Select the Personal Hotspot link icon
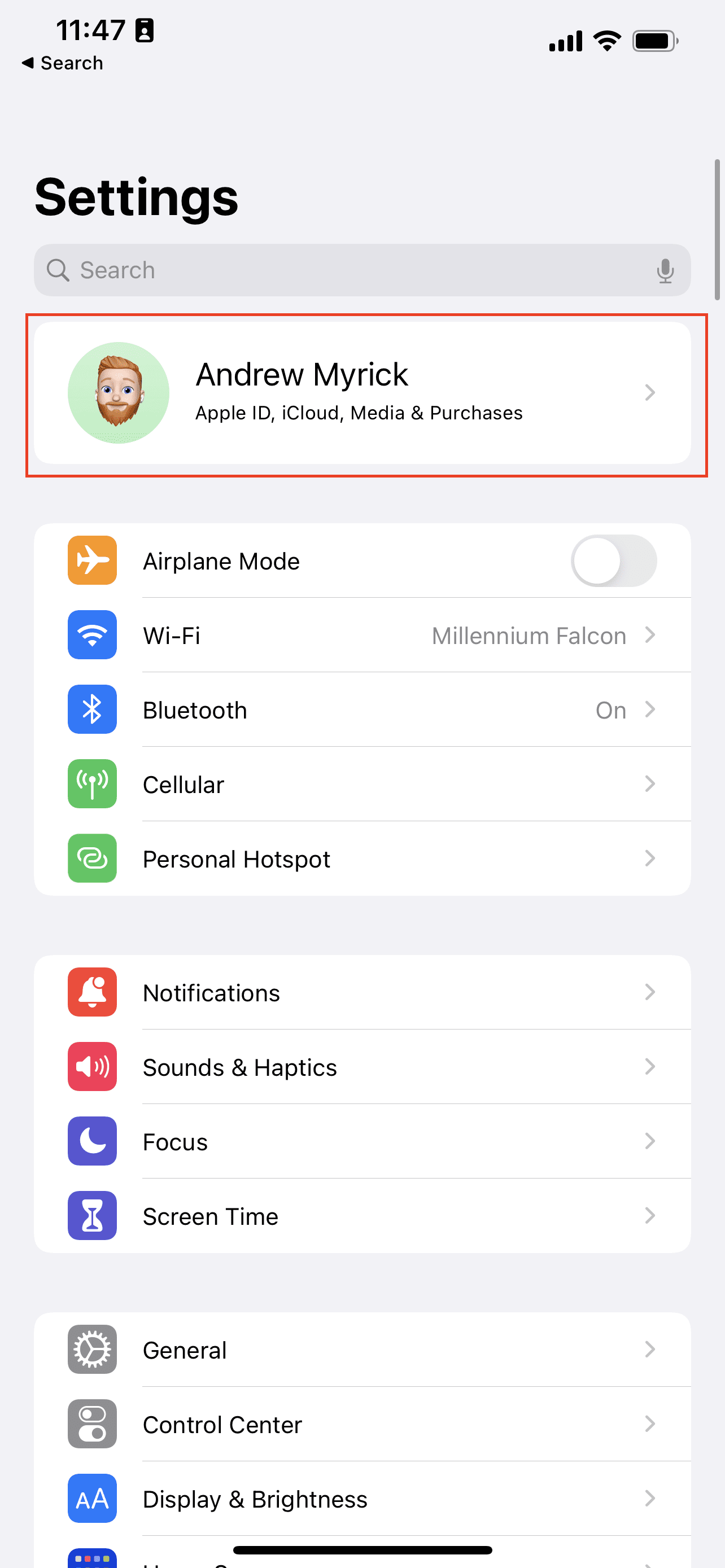Viewport: 725px width, 1568px height. [92, 859]
